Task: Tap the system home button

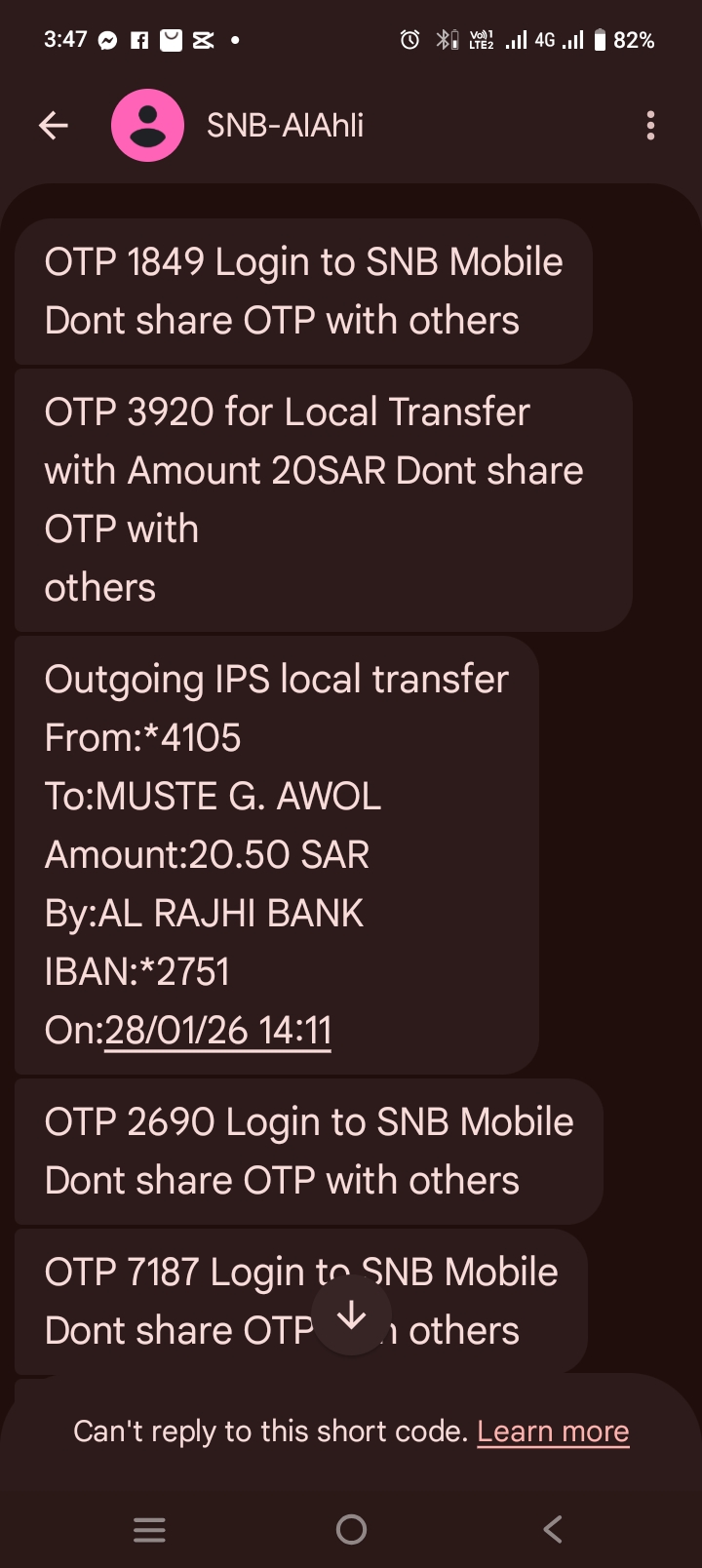Action: coord(351,1529)
